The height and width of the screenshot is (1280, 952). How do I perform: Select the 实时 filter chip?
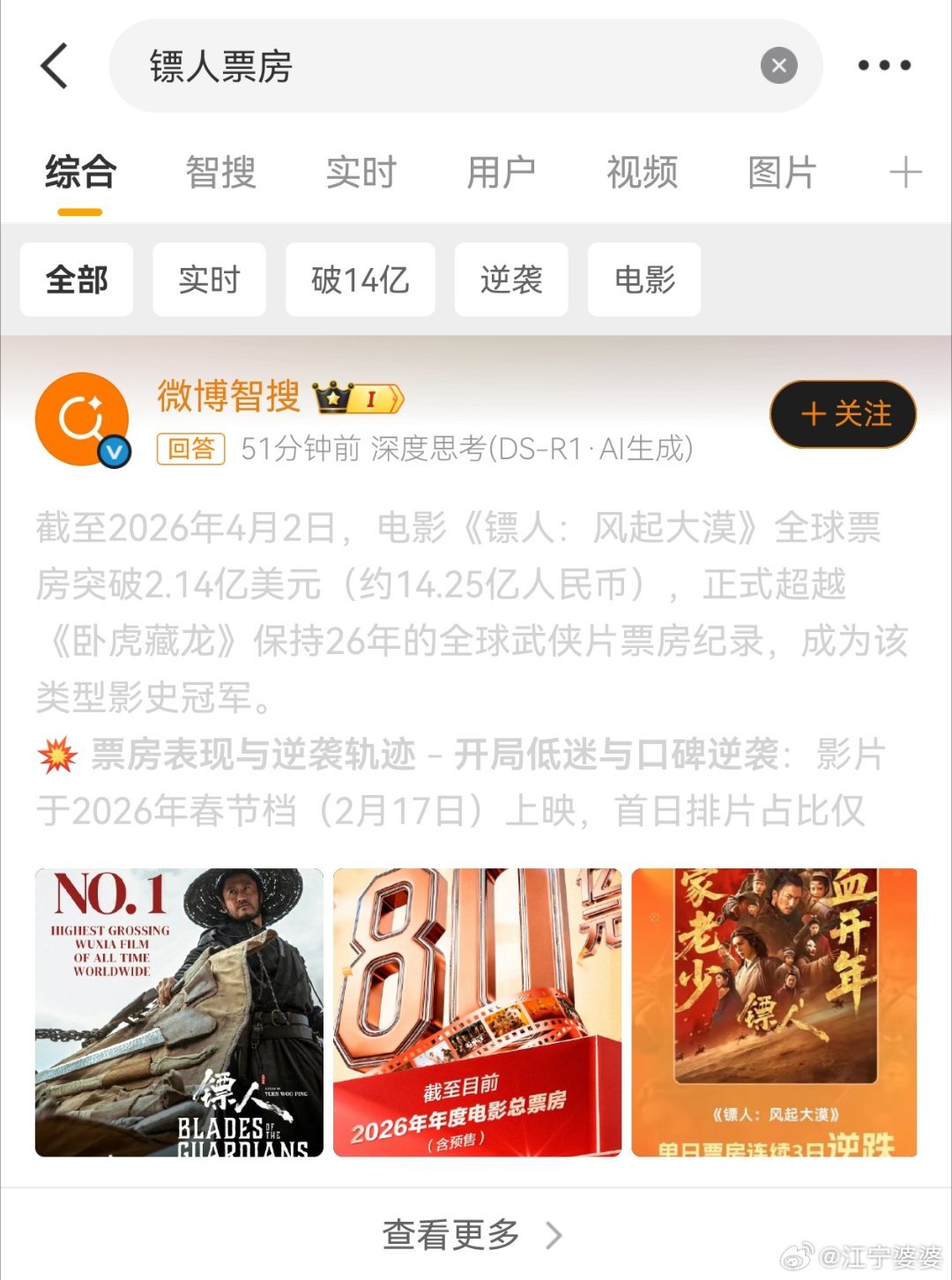[x=209, y=279]
